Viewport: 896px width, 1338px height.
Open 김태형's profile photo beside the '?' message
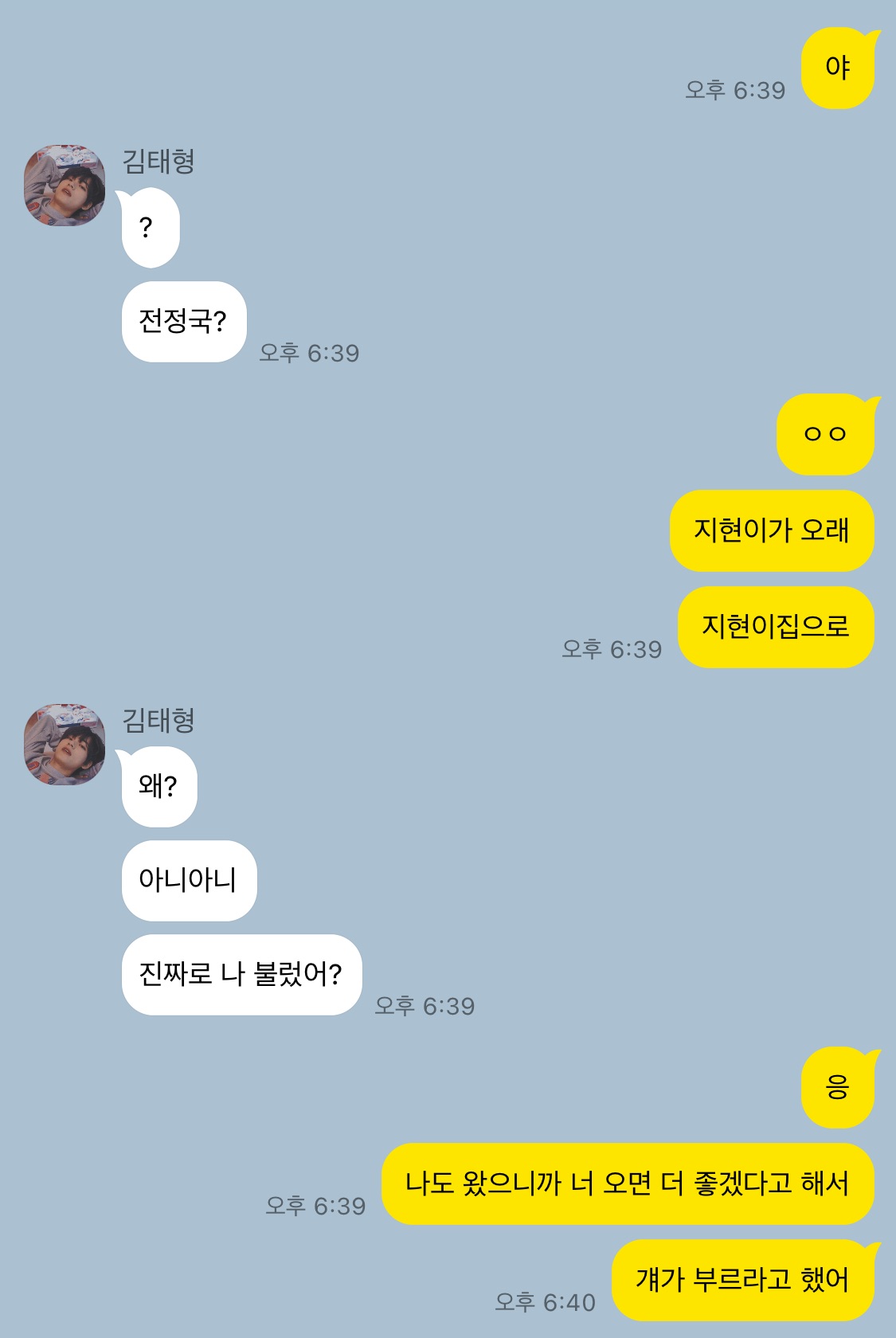(x=65, y=186)
